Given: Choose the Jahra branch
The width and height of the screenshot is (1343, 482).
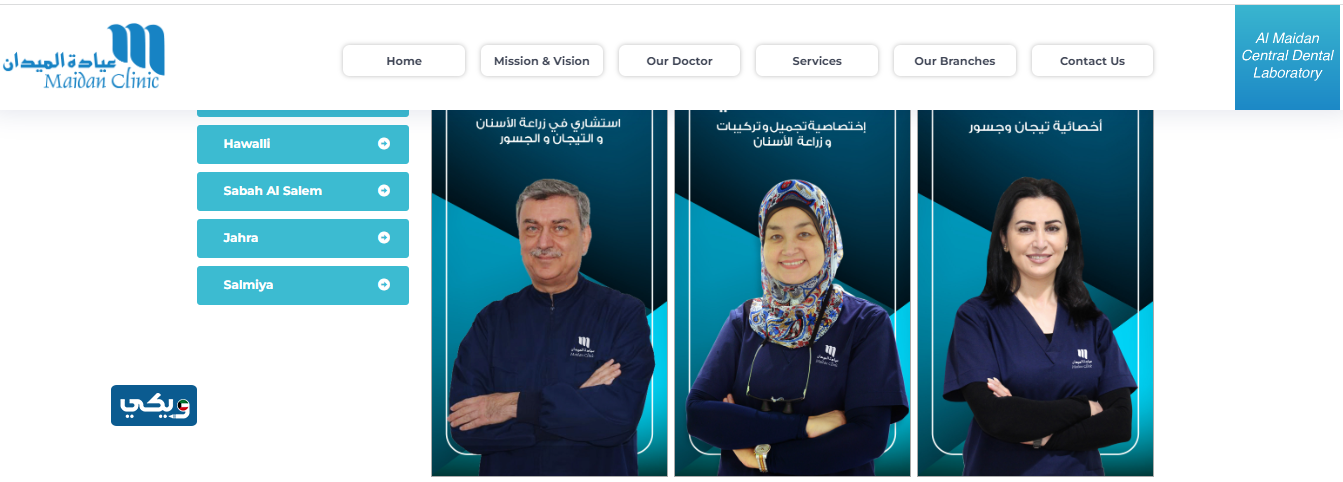Looking at the screenshot, I should pos(303,238).
